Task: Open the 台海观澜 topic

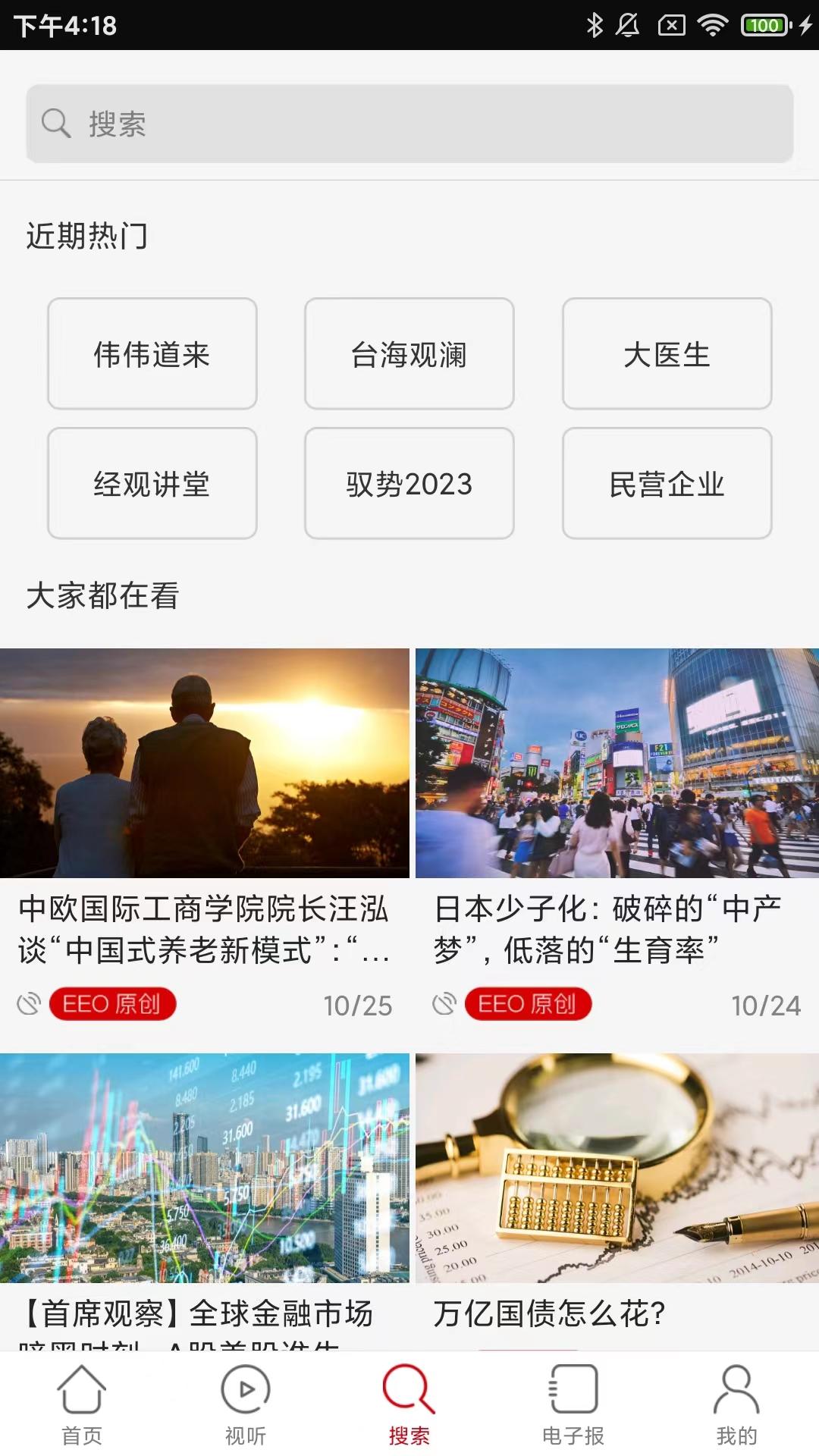Action: [409, 354]
